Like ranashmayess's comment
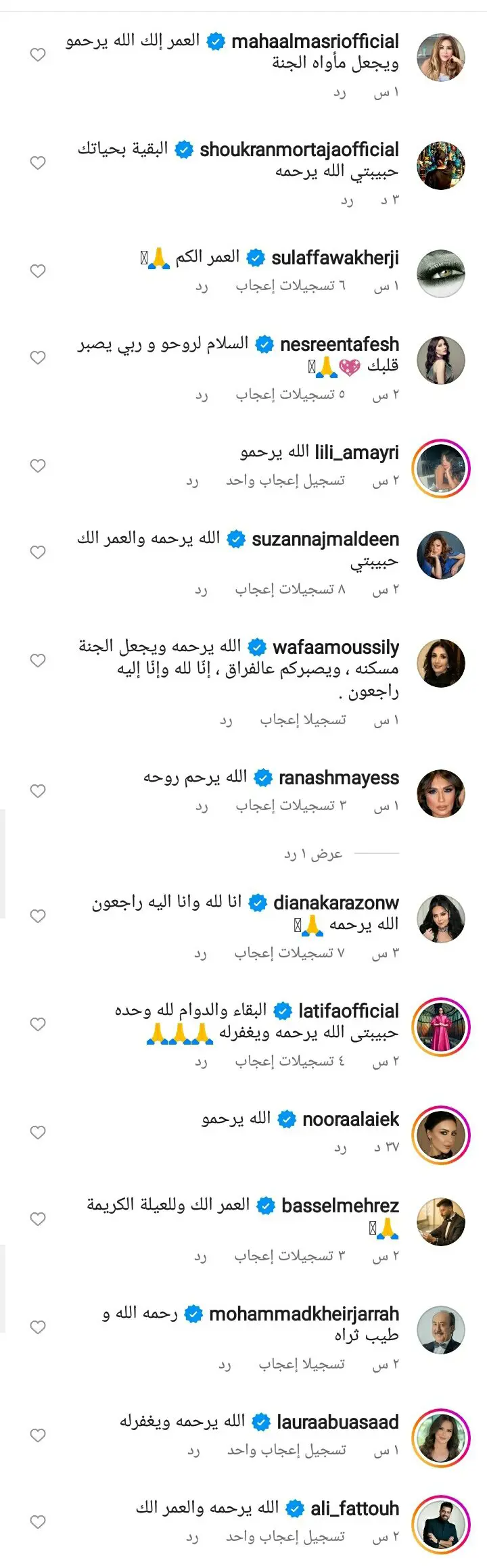 pos(38,791)
